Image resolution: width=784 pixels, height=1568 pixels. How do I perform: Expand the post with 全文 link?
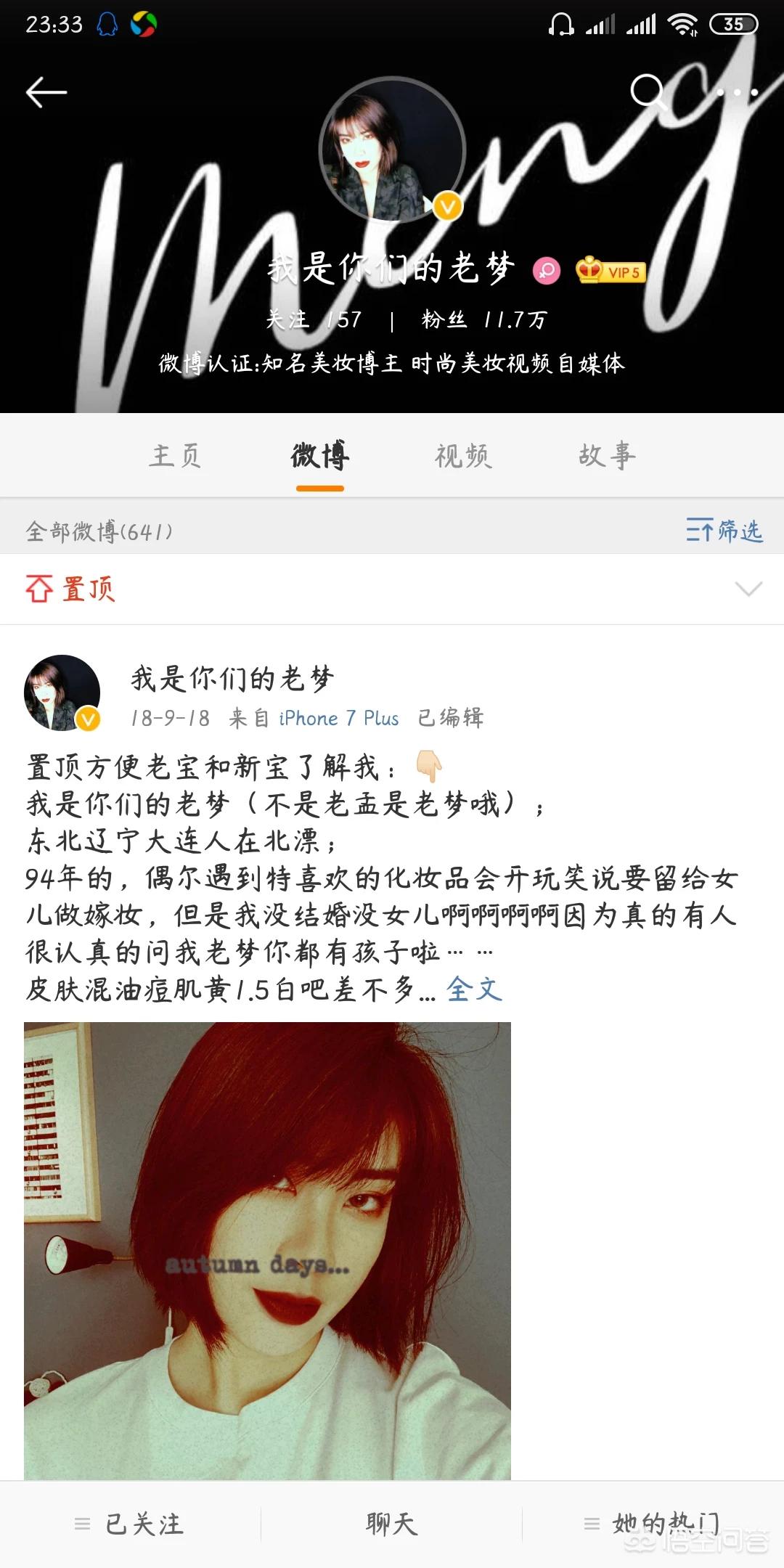click(474, 989)
